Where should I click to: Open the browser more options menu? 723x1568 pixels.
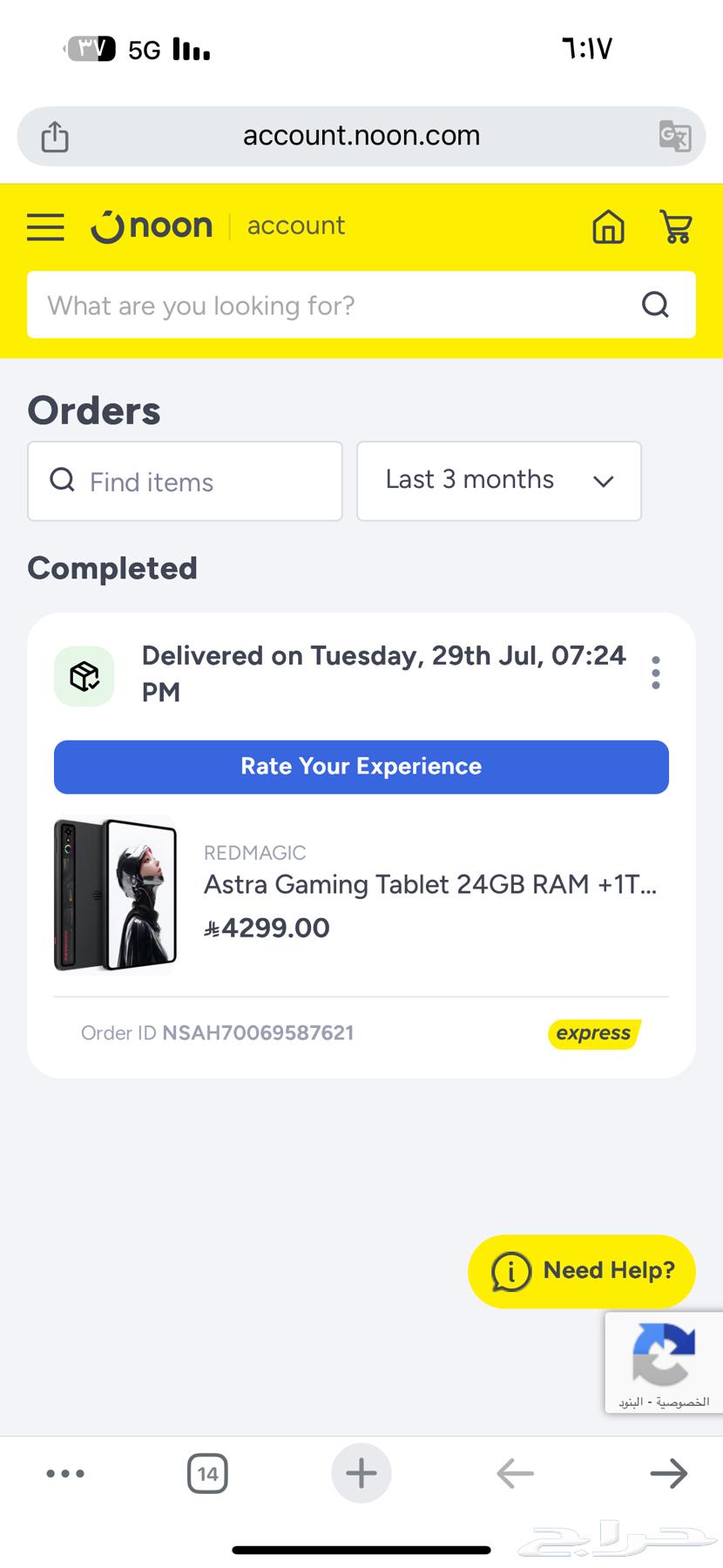[65, 1474]
